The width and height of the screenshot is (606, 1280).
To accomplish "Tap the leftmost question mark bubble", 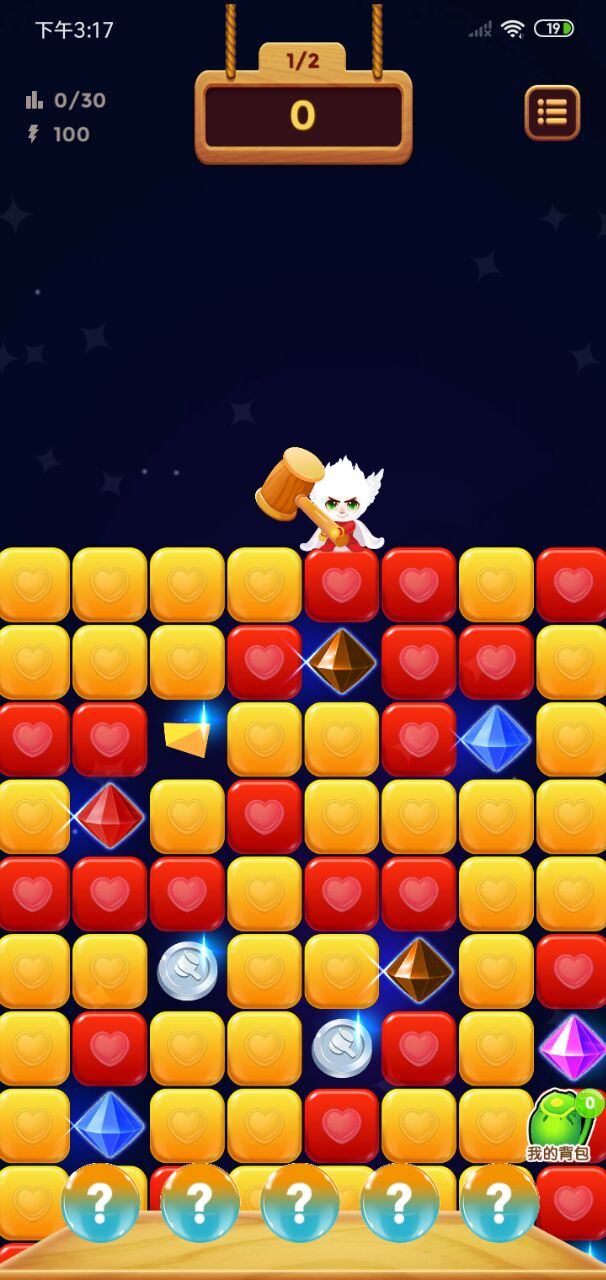I will point(100,1202).
